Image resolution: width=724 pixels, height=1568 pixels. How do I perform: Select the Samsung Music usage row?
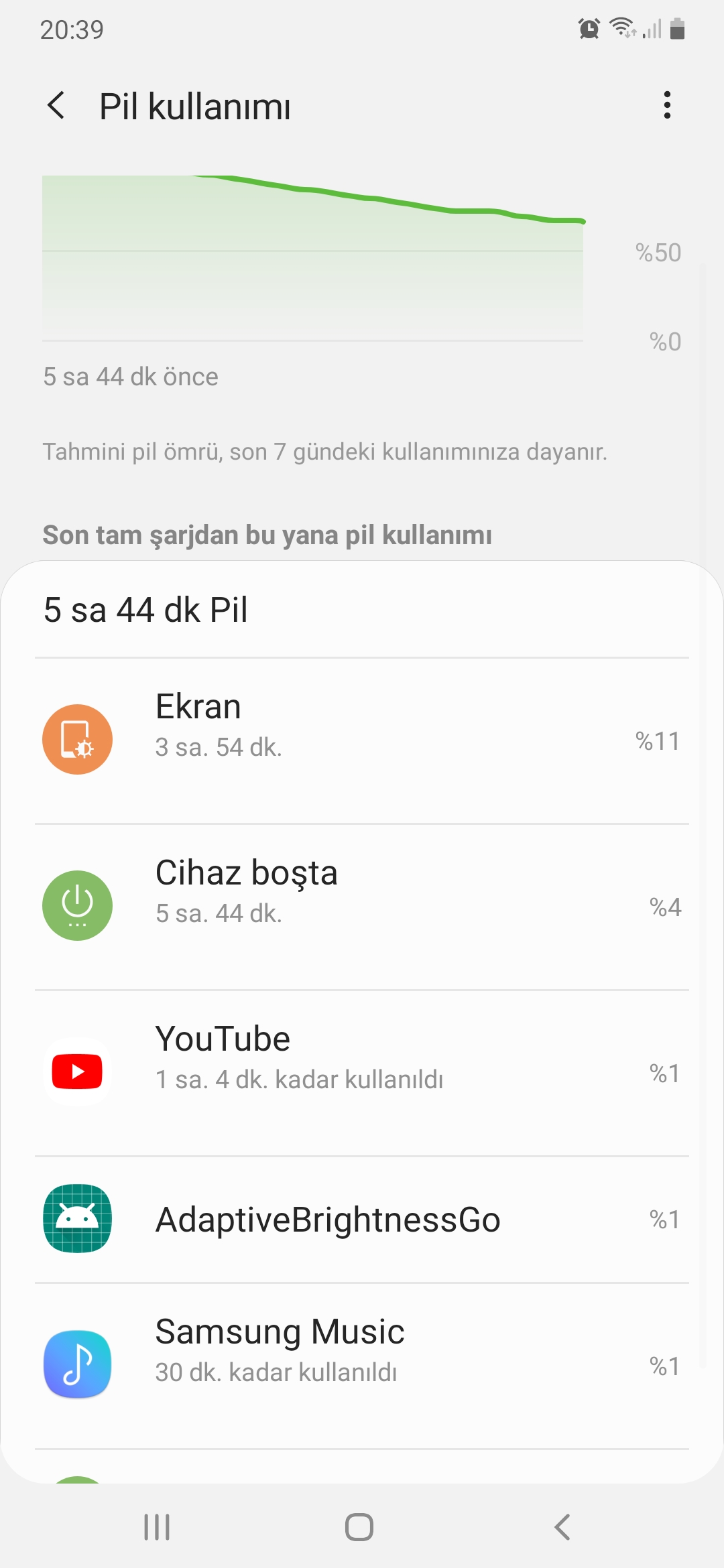coord(362,1366)
